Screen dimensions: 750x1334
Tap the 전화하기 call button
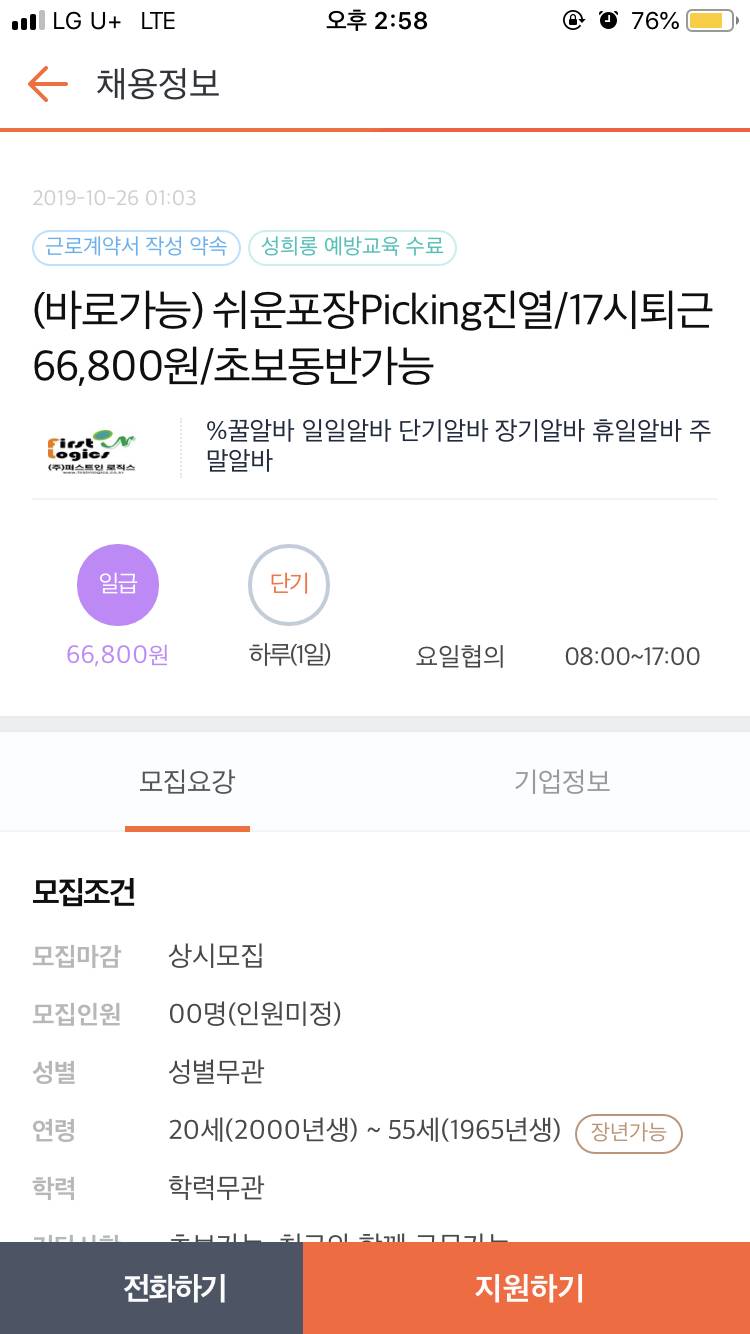point(150,1288)
